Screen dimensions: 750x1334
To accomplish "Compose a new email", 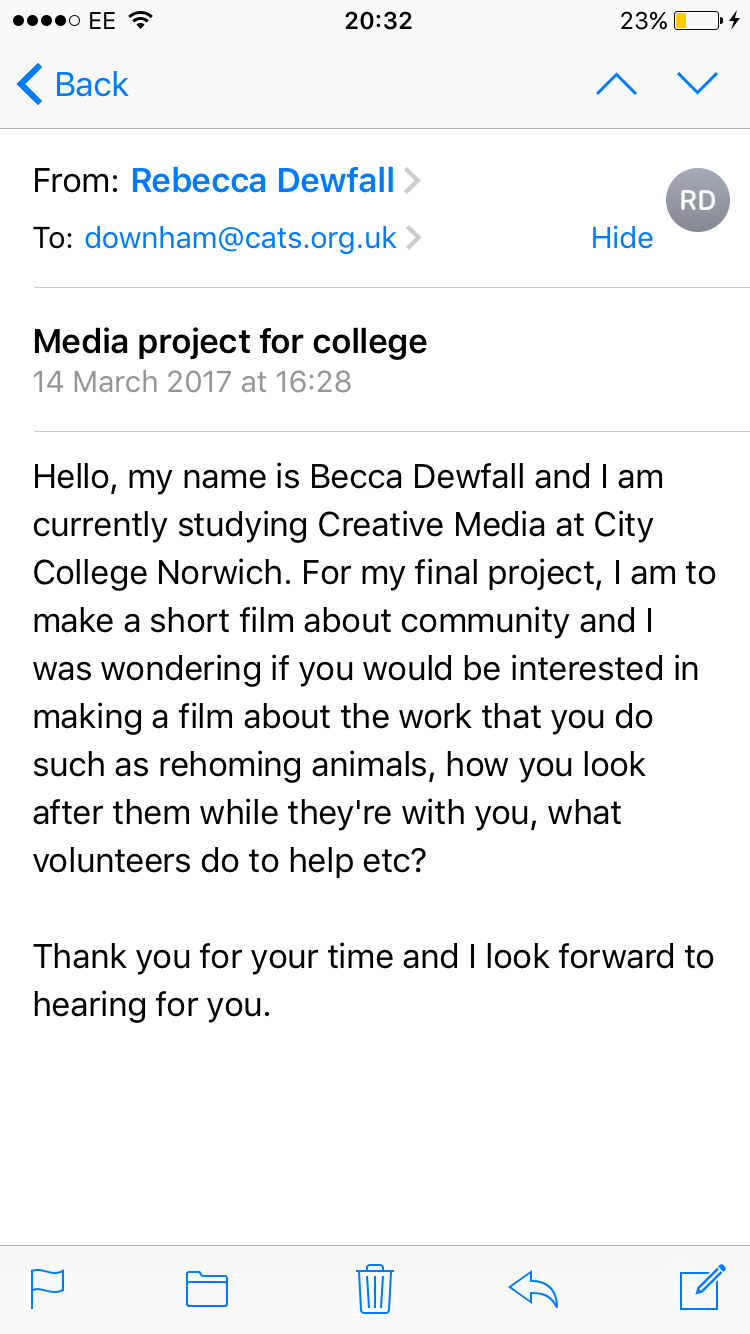I will 702,1287.
